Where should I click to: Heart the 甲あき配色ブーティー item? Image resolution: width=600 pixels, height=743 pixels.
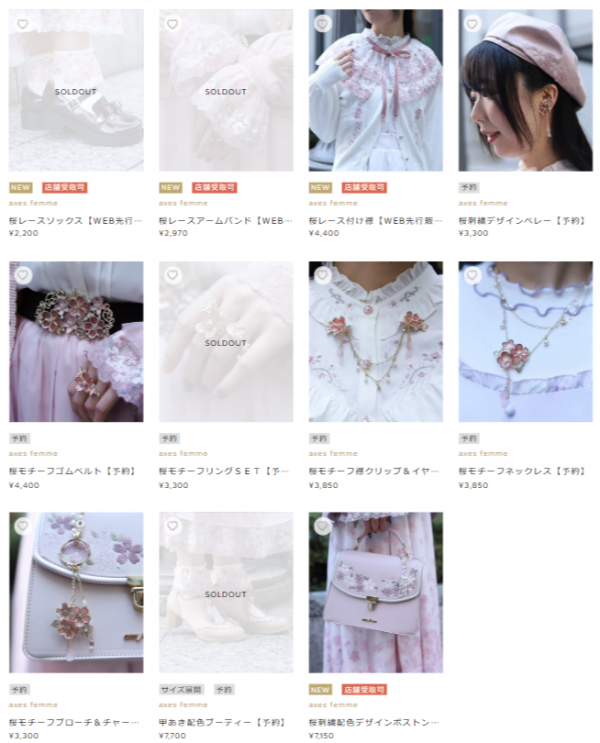(172, 526)
